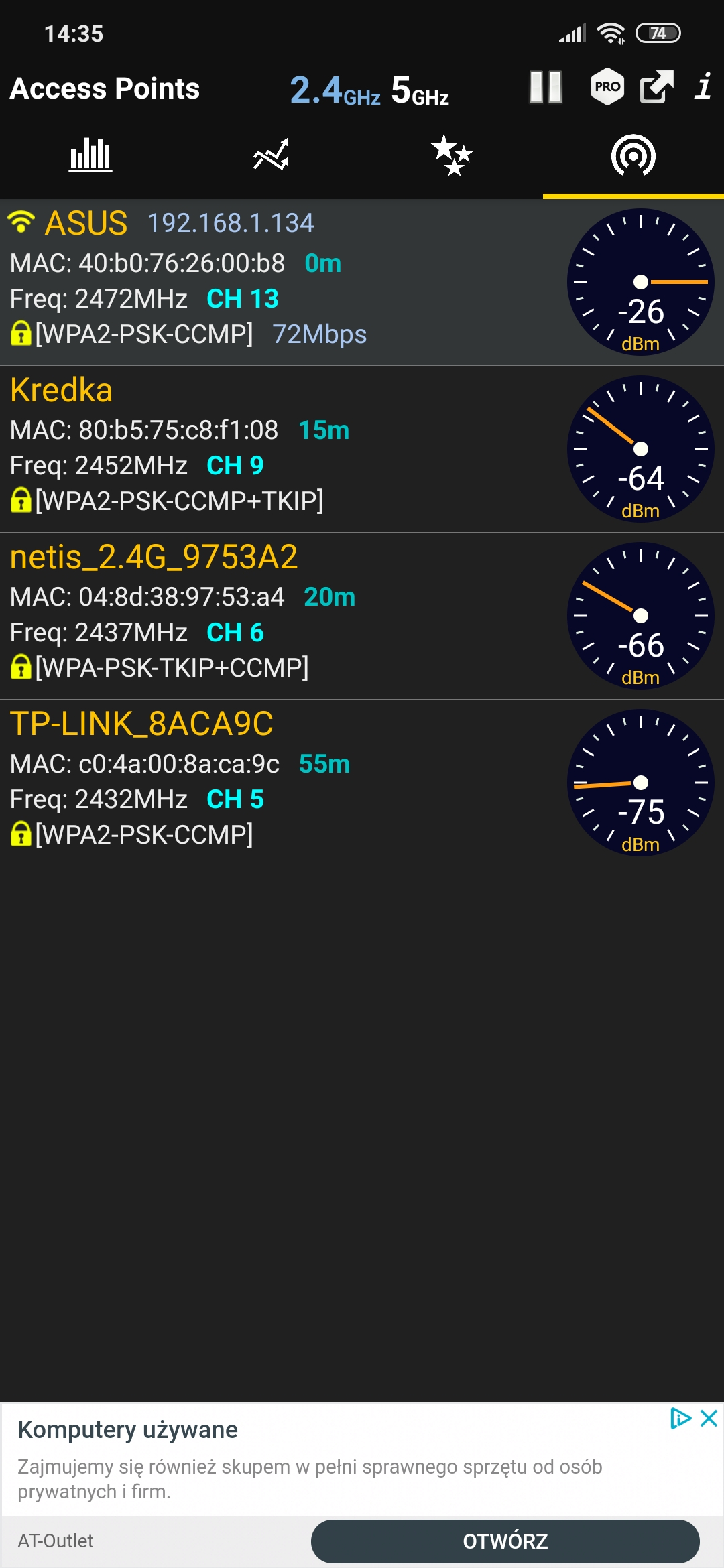
Task: Tap the WiFi indicator icon next to ASUS
Action: pos(22,222)
